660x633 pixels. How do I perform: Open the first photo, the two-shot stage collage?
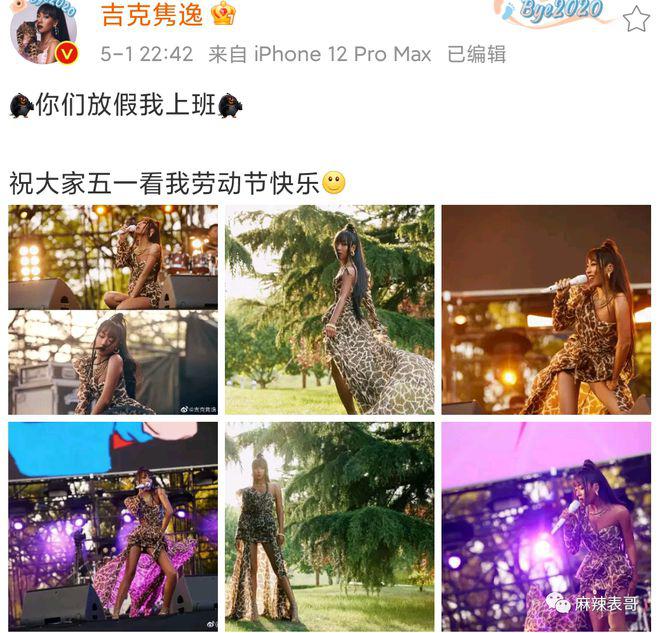point(113,310)
